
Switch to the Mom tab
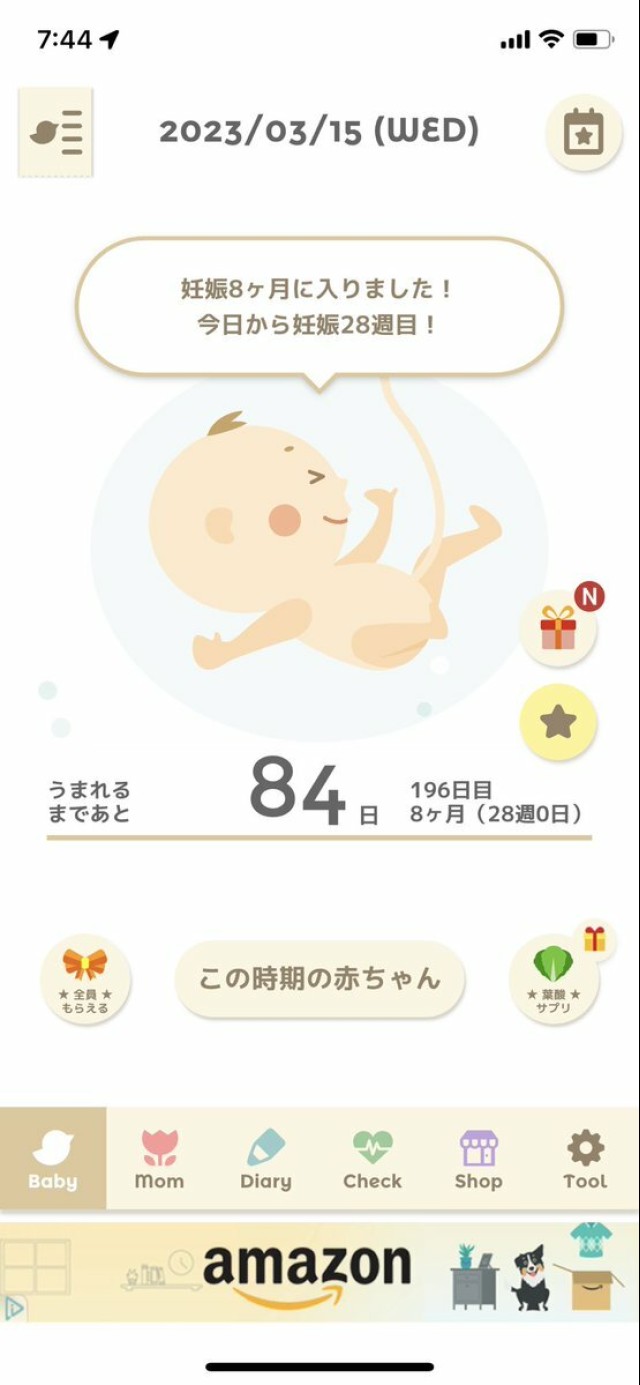[x=159, y=1159]
